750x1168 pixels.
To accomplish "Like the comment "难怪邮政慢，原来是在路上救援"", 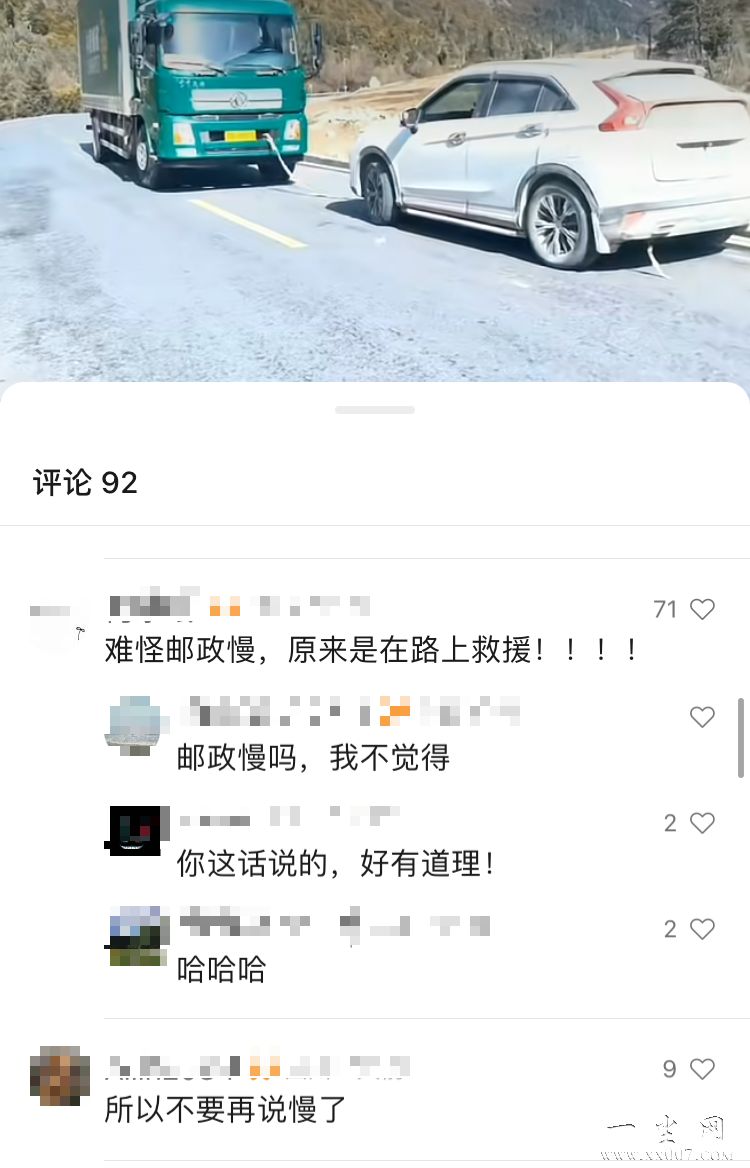I will point(702,609).
